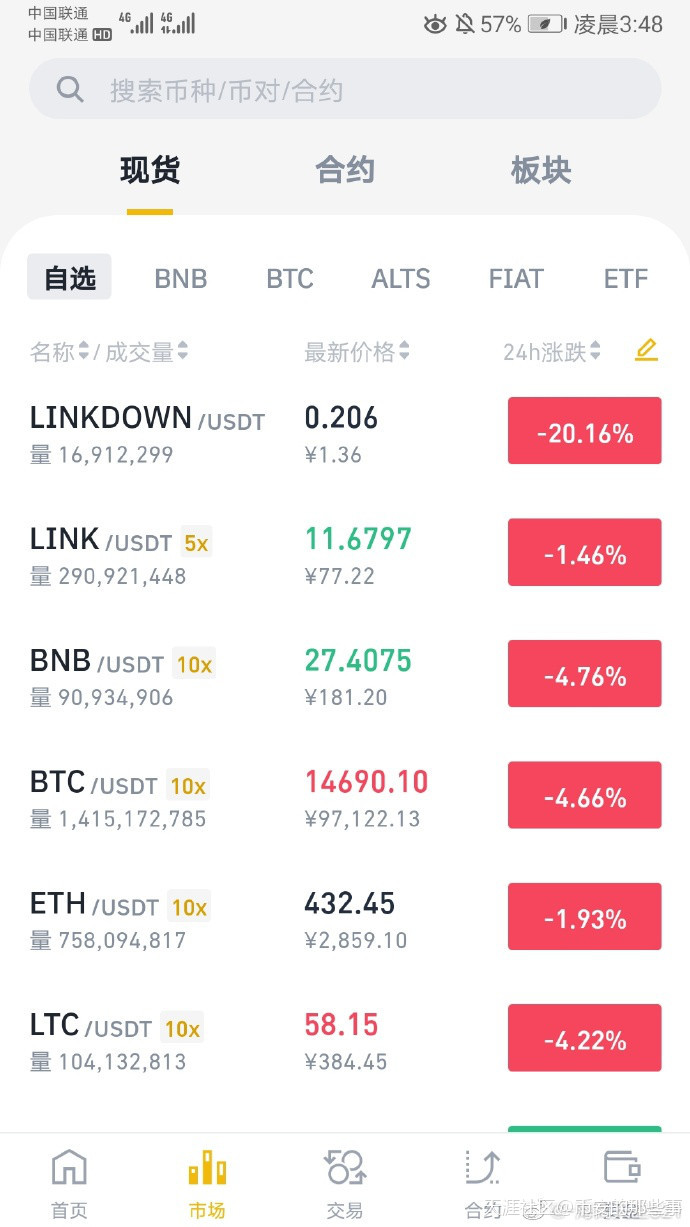The image size is (690, 1227).
Task: Go to the 首页 home tab
Action: pos(69,1183)
